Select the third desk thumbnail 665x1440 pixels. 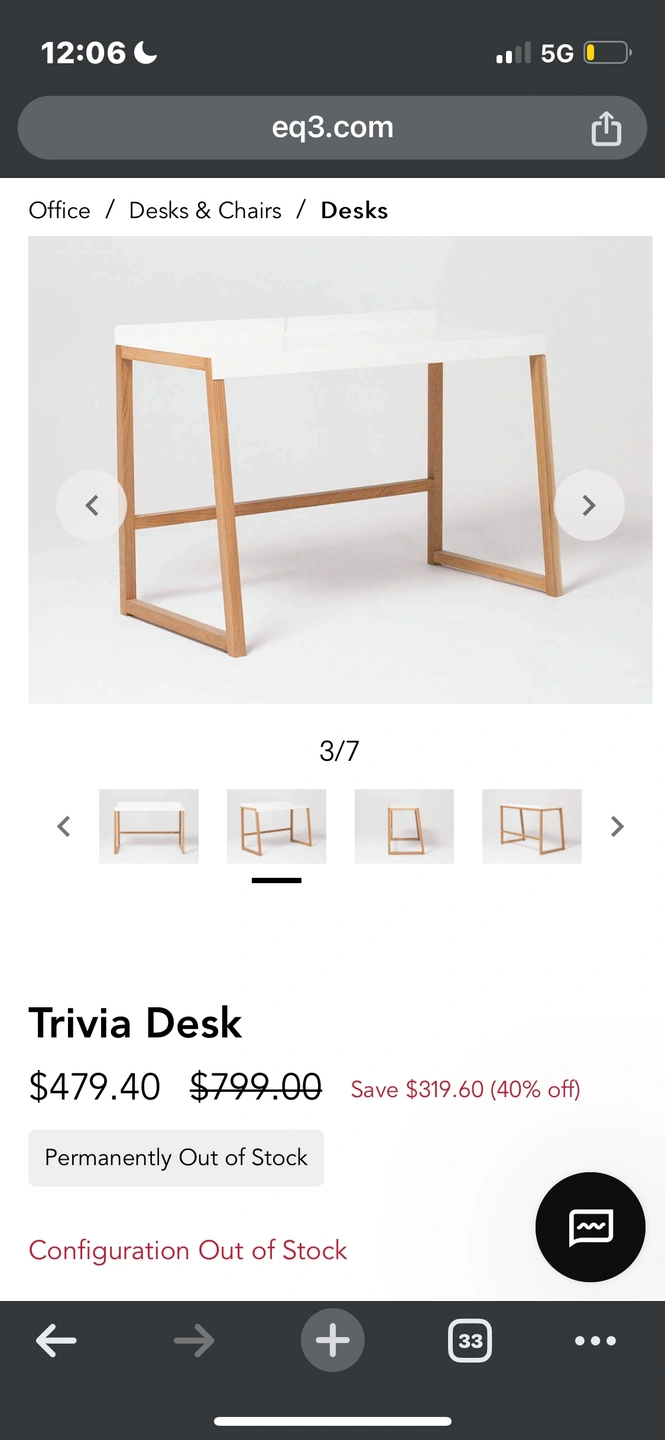[x=404, y=826]
